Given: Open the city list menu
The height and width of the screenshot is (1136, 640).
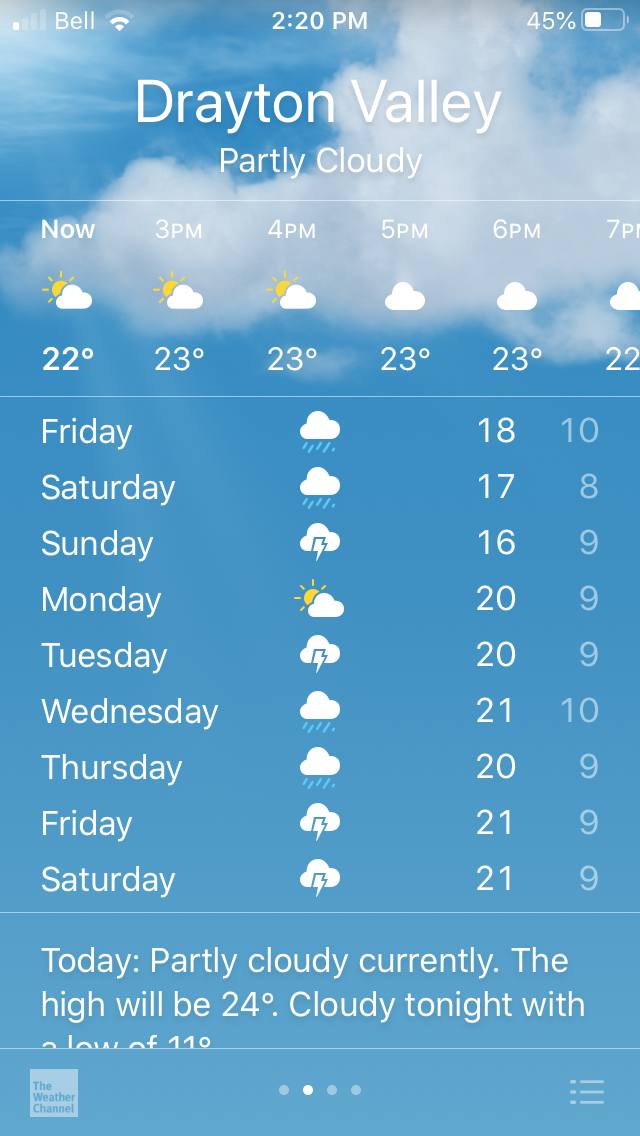Looking at the screenshot, I should click(586, 1092).
